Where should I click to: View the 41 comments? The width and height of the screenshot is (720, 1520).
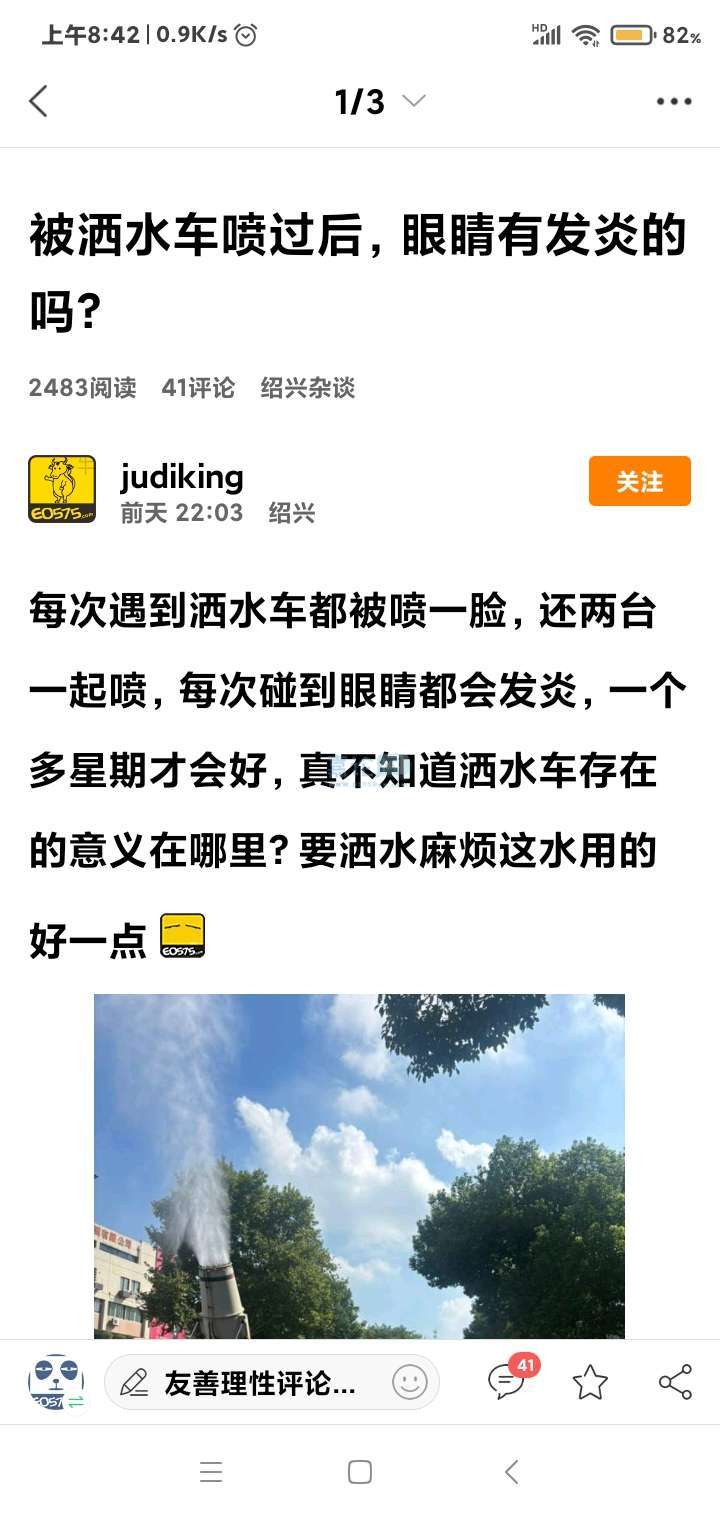[x=508, y=1381]
